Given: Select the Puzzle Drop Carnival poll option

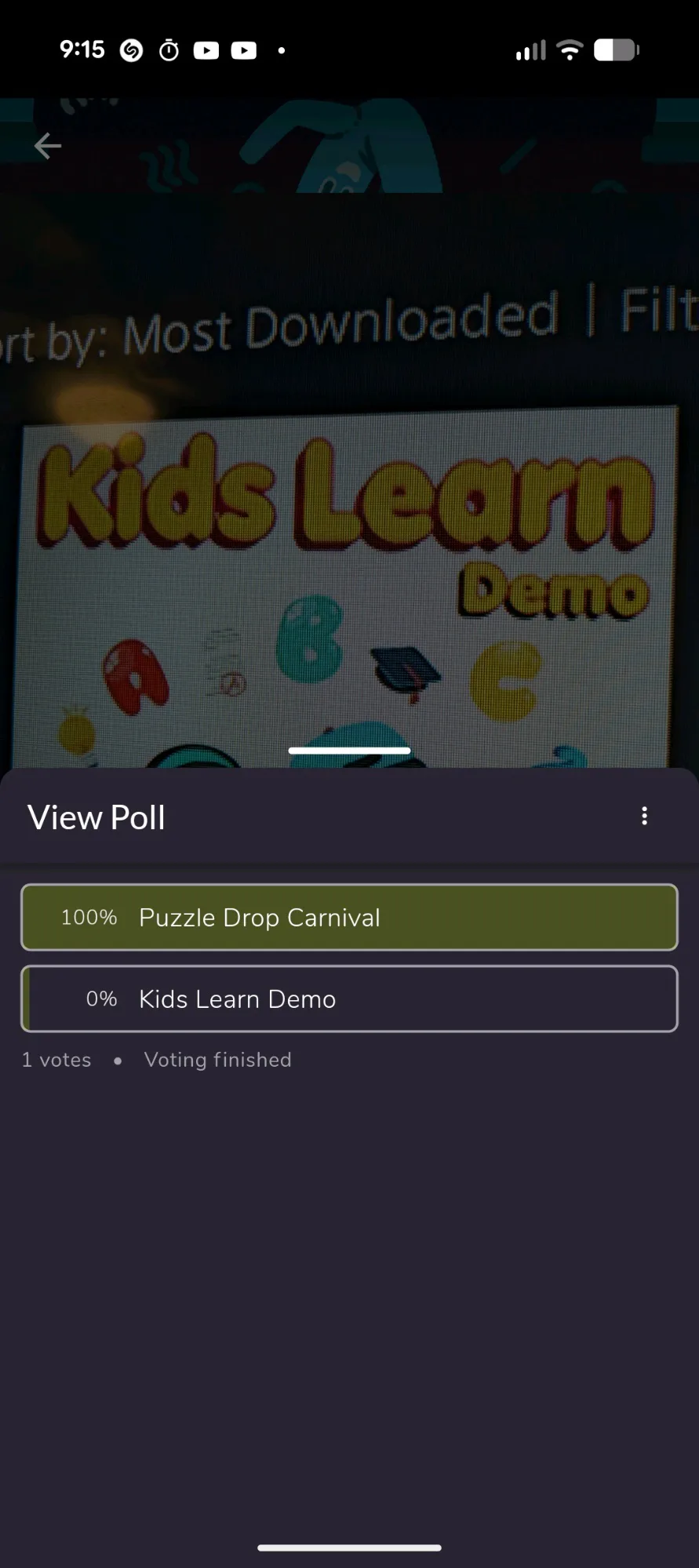Looking at the screenshot, I should [349, 918].
